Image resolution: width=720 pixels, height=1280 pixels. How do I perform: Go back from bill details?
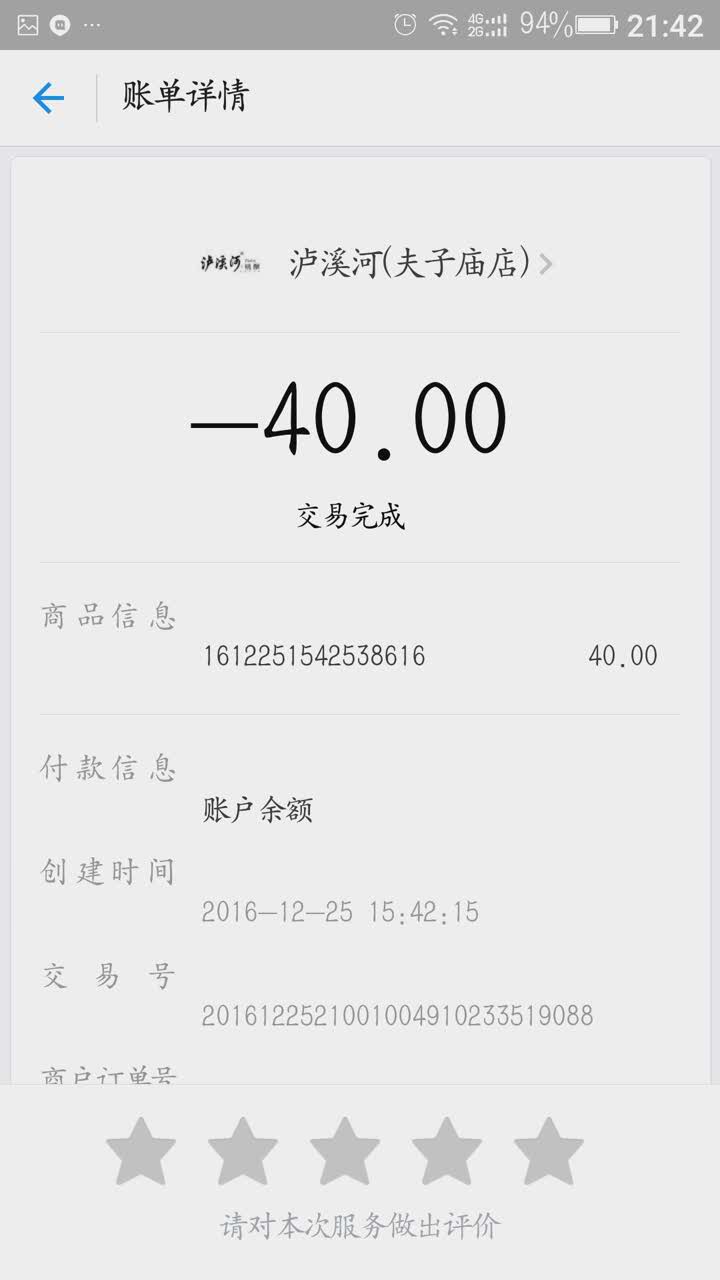48,98
